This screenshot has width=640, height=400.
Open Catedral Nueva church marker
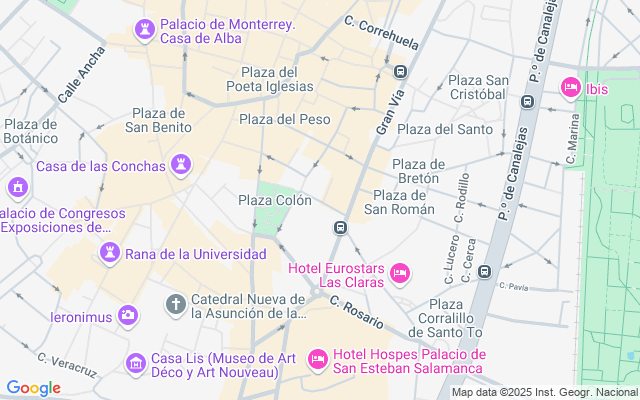176,303
